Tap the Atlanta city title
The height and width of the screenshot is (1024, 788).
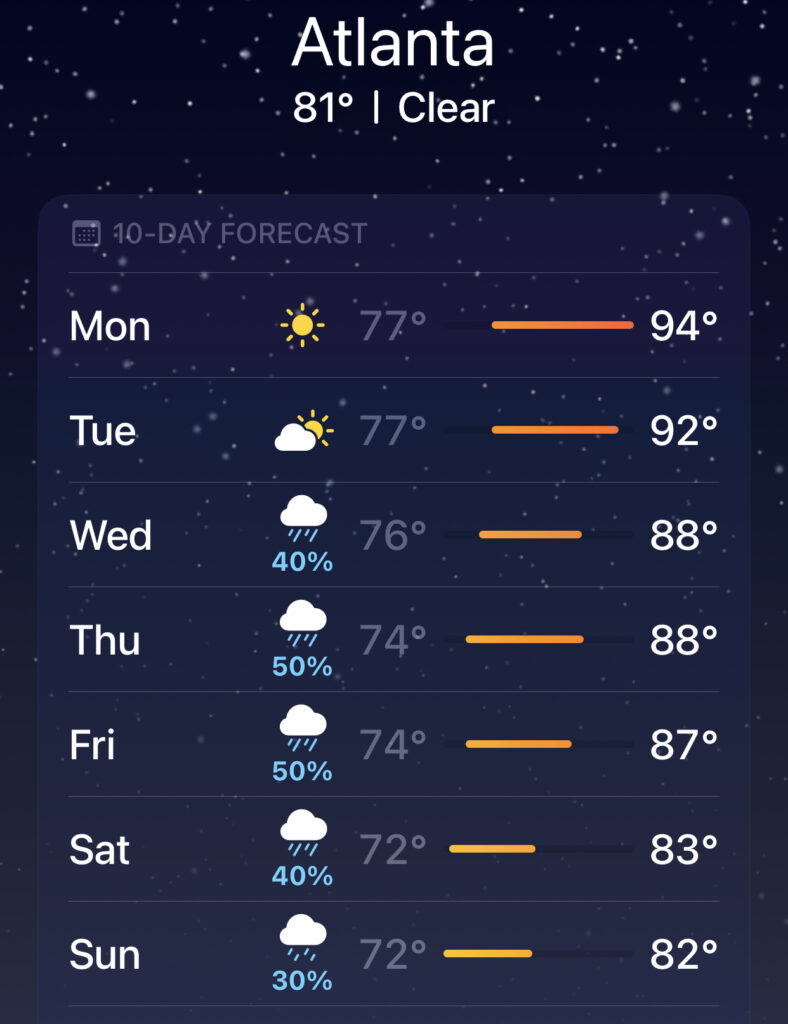(394, 44)
